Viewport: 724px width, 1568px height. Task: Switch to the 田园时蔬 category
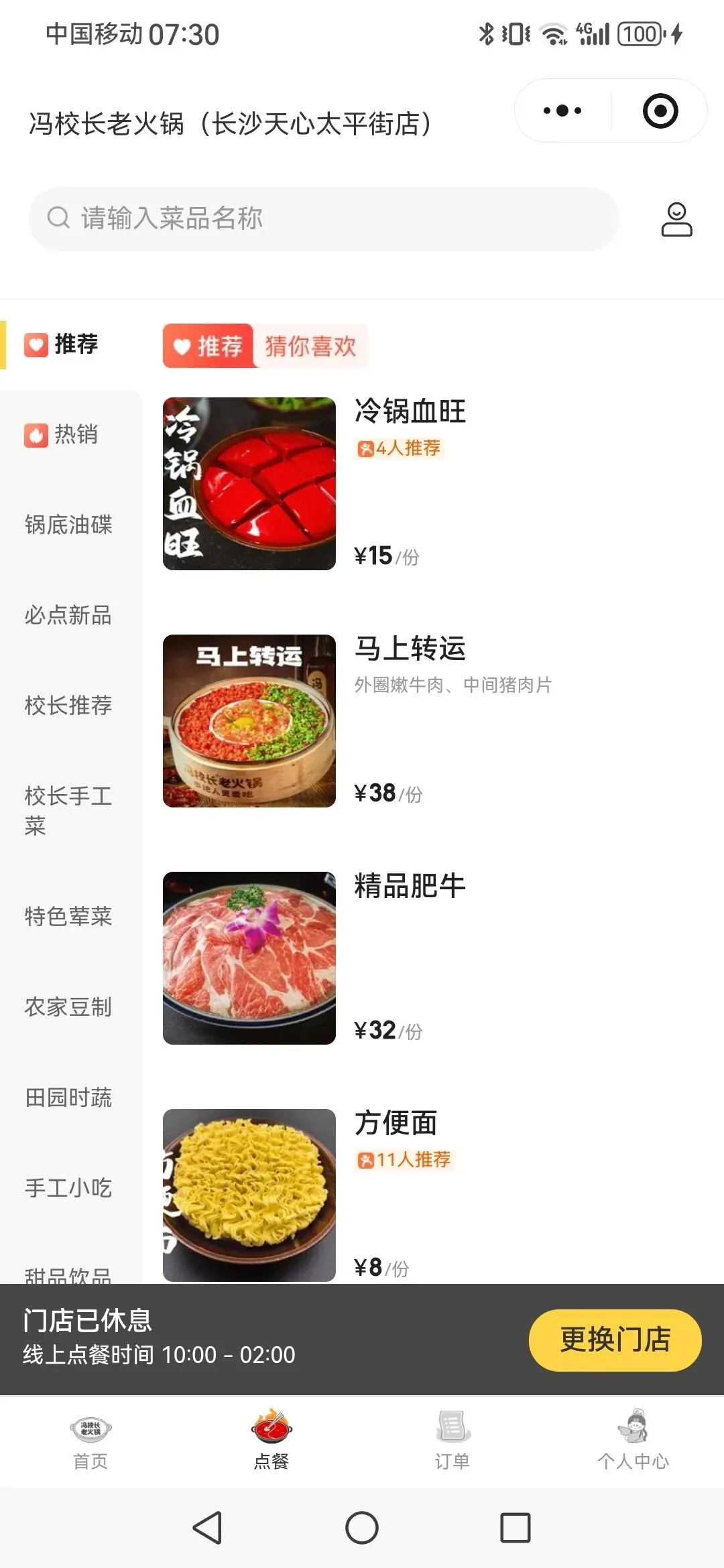click(x=68, y=1098)
